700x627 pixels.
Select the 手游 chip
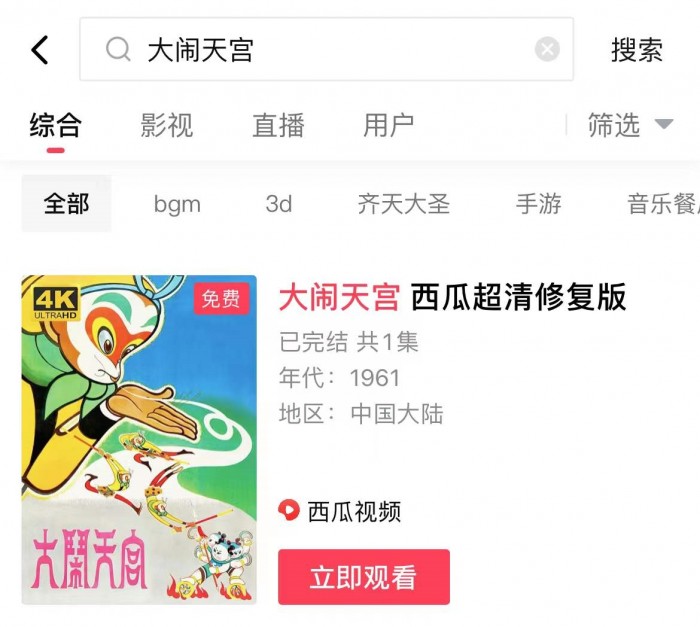tap(538, 204)
